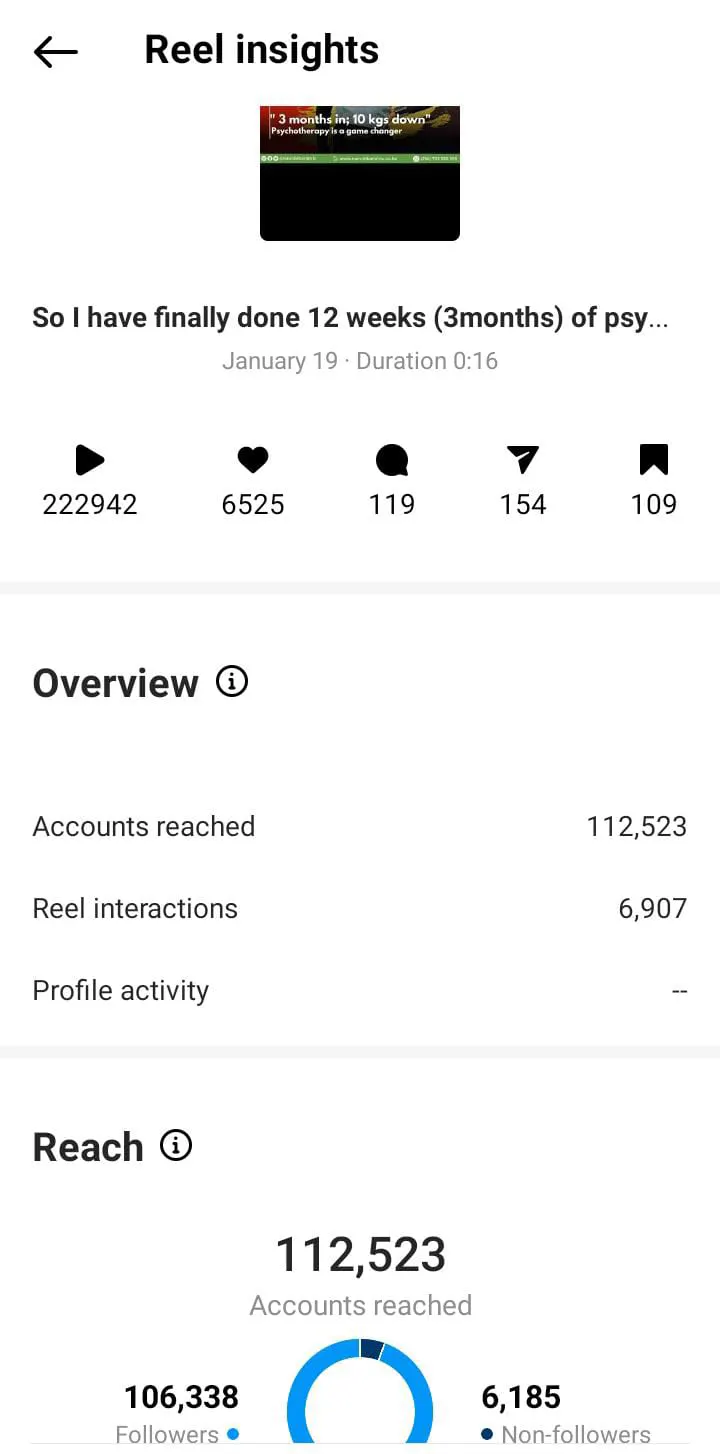Expand the Accounts reached row

[x=360, y=826]
